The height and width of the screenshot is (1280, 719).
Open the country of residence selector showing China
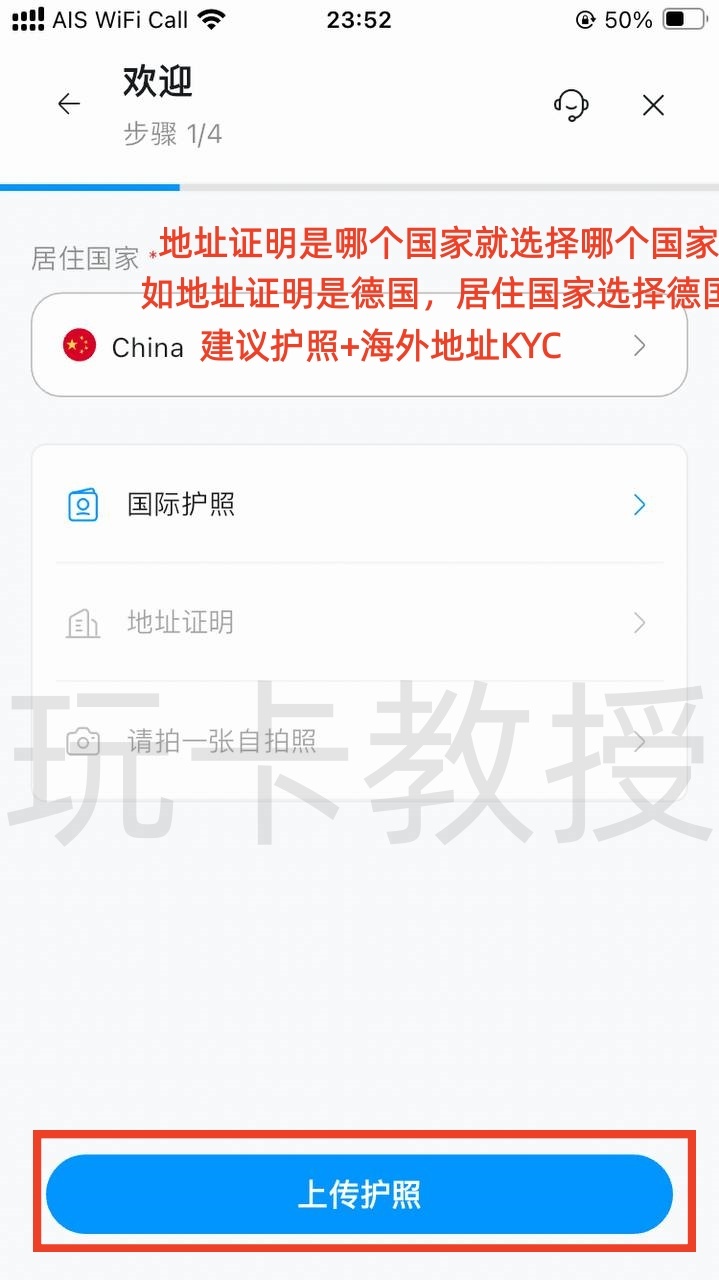click(359, 346)
